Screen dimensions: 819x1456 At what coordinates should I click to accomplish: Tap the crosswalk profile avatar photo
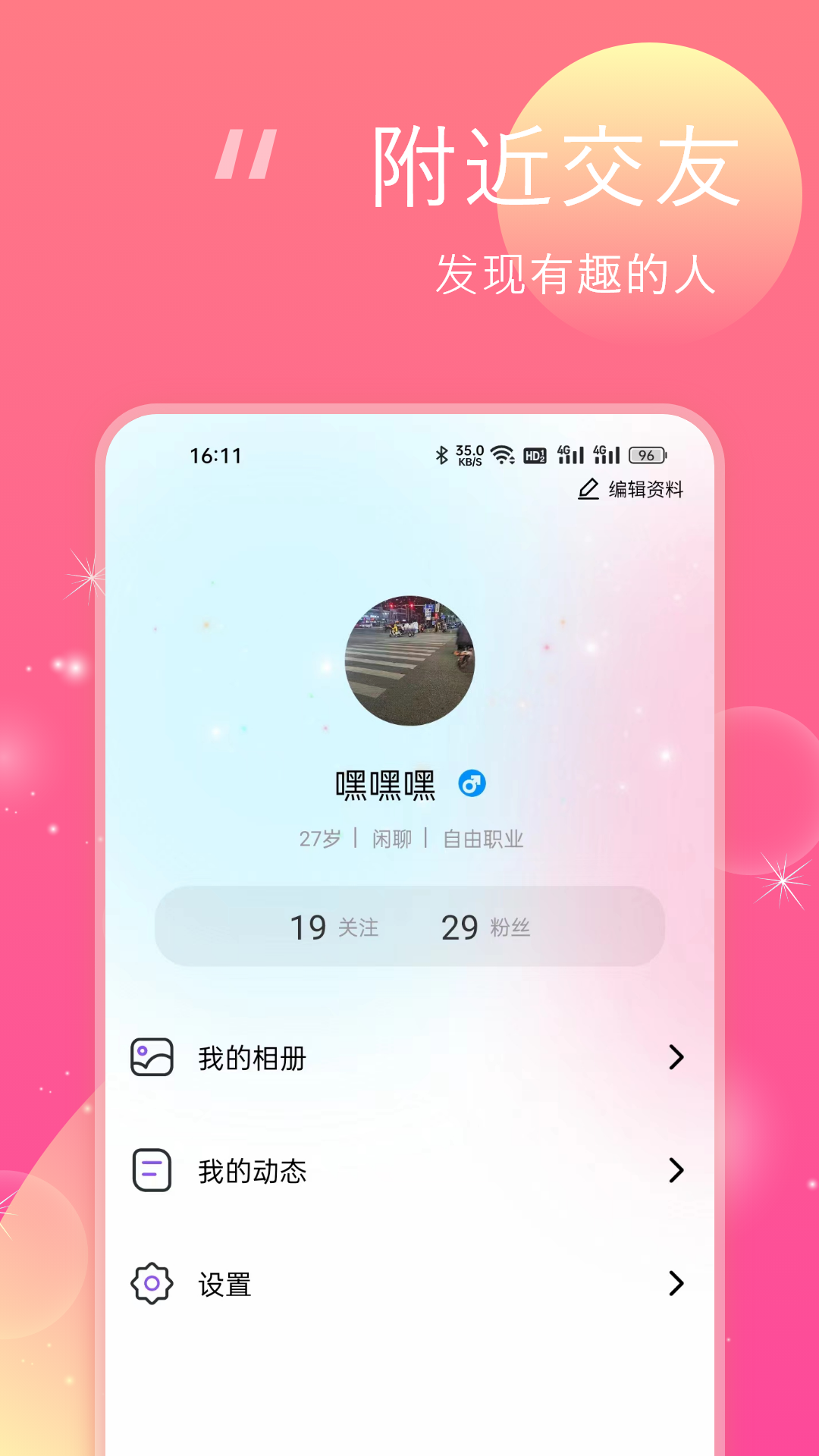[409, 658]
